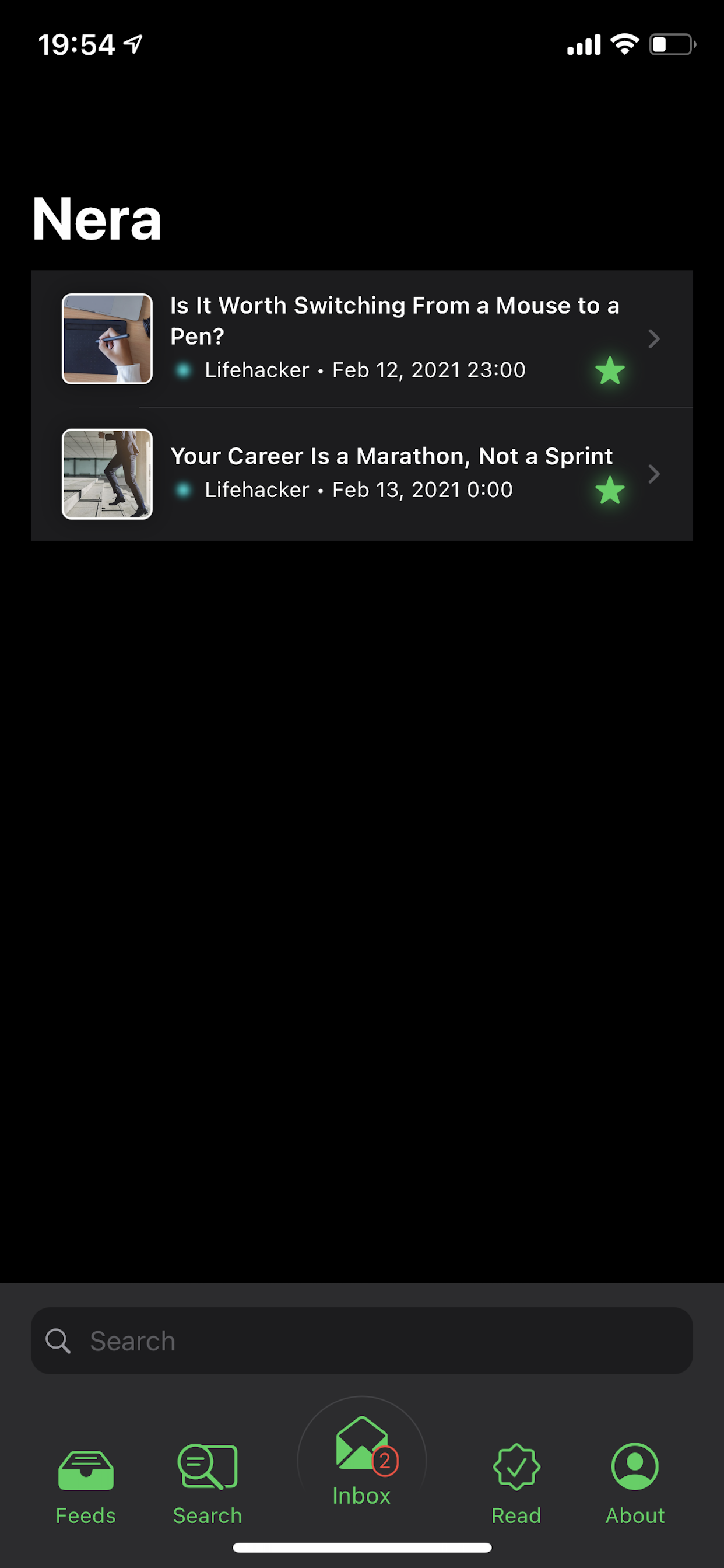Toggle the star on the Career Marathon article

tap(610, 491)
